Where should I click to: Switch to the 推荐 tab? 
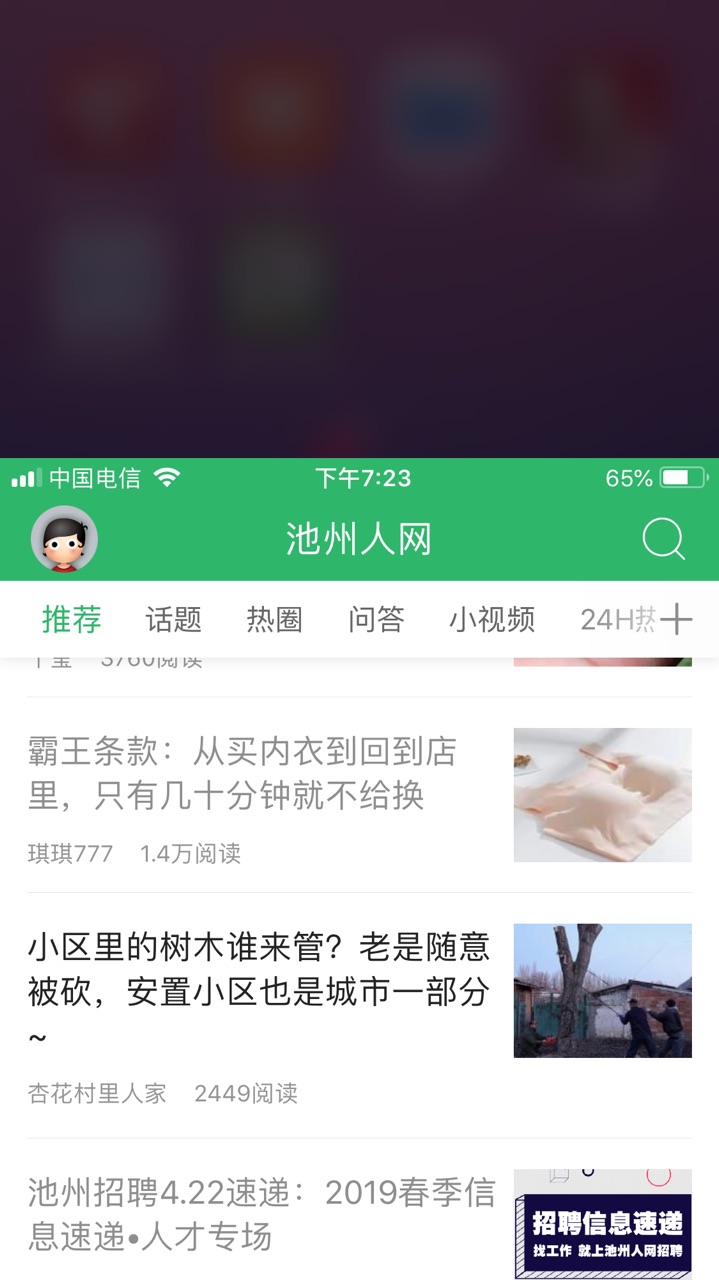pos(71,620)
